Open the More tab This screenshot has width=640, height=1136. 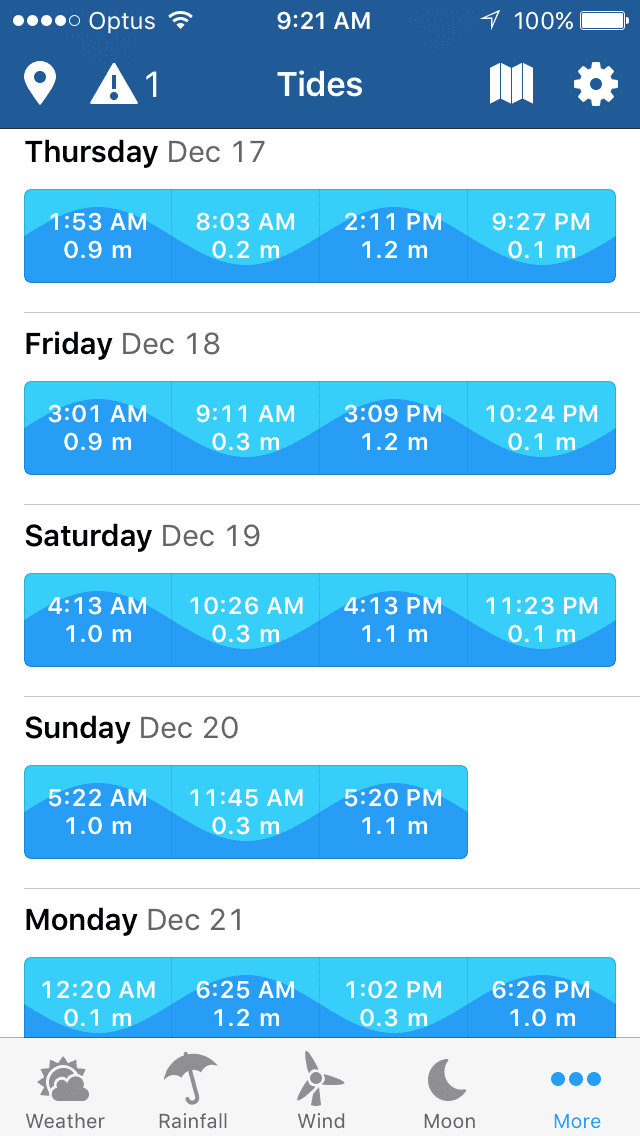577,1092
